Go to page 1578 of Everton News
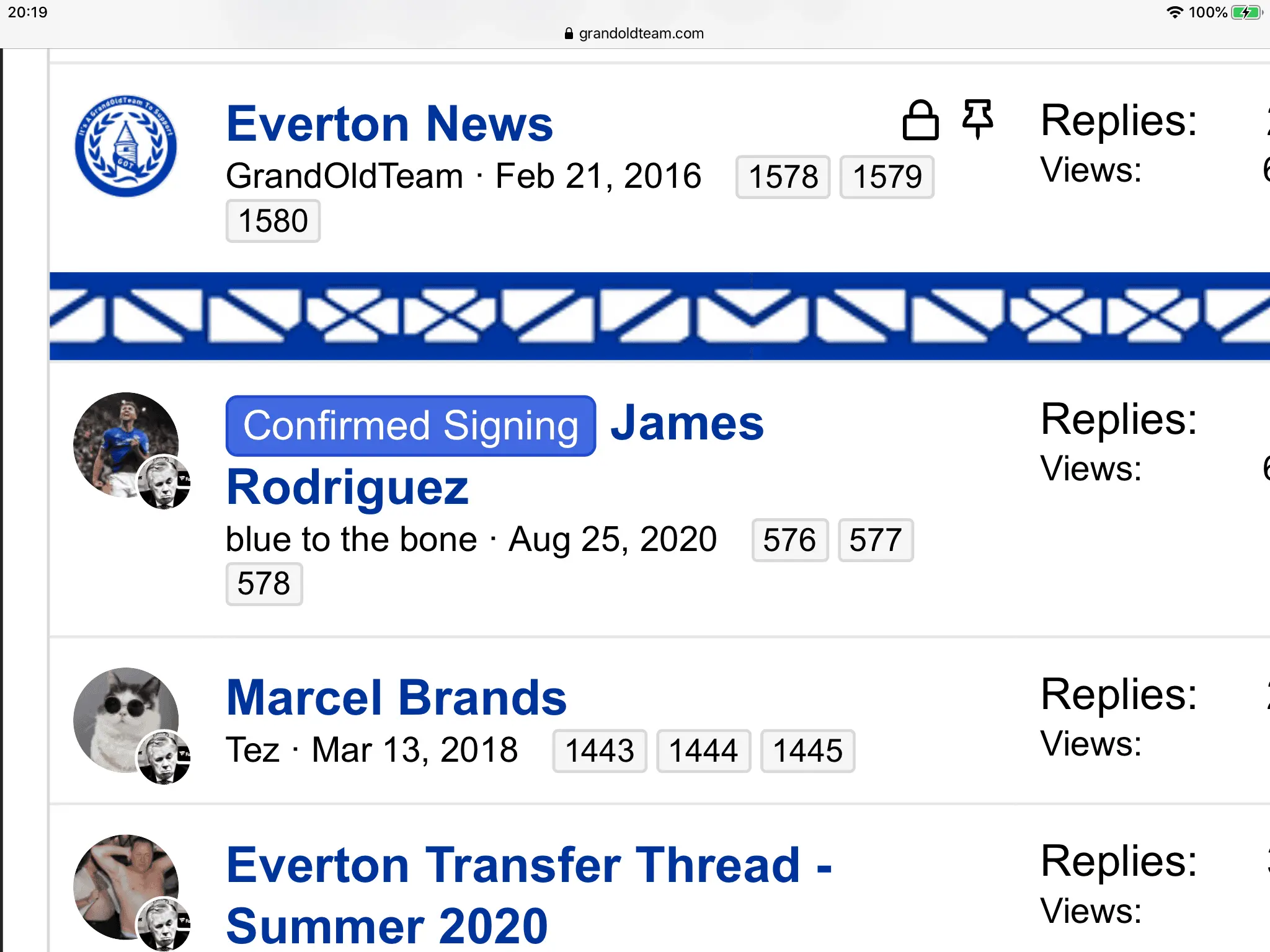The width and height of the screenshot is (1270, 952). (x=783, y=177)
